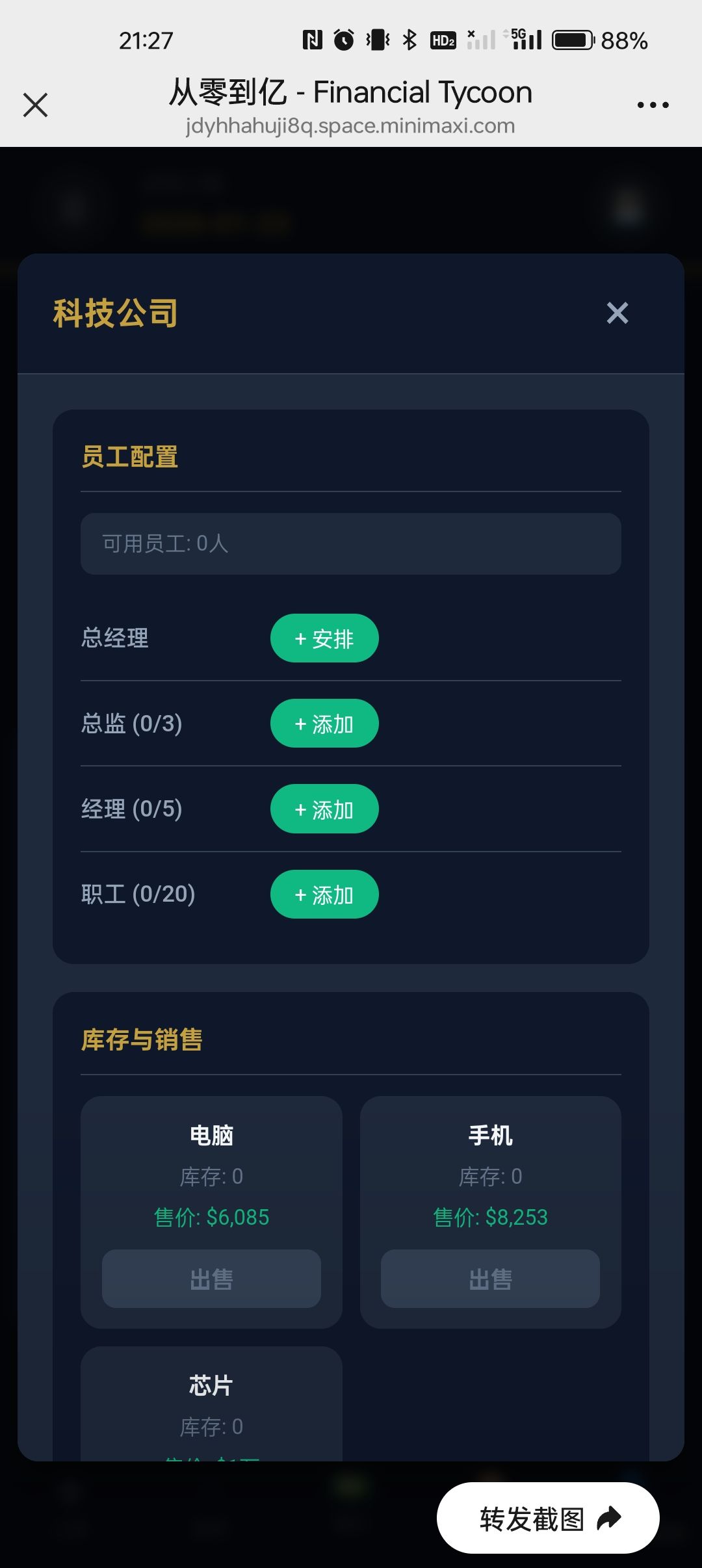
Task: Tap the alarm clock icon in the status bar
Action: click(x=344, y=40)
